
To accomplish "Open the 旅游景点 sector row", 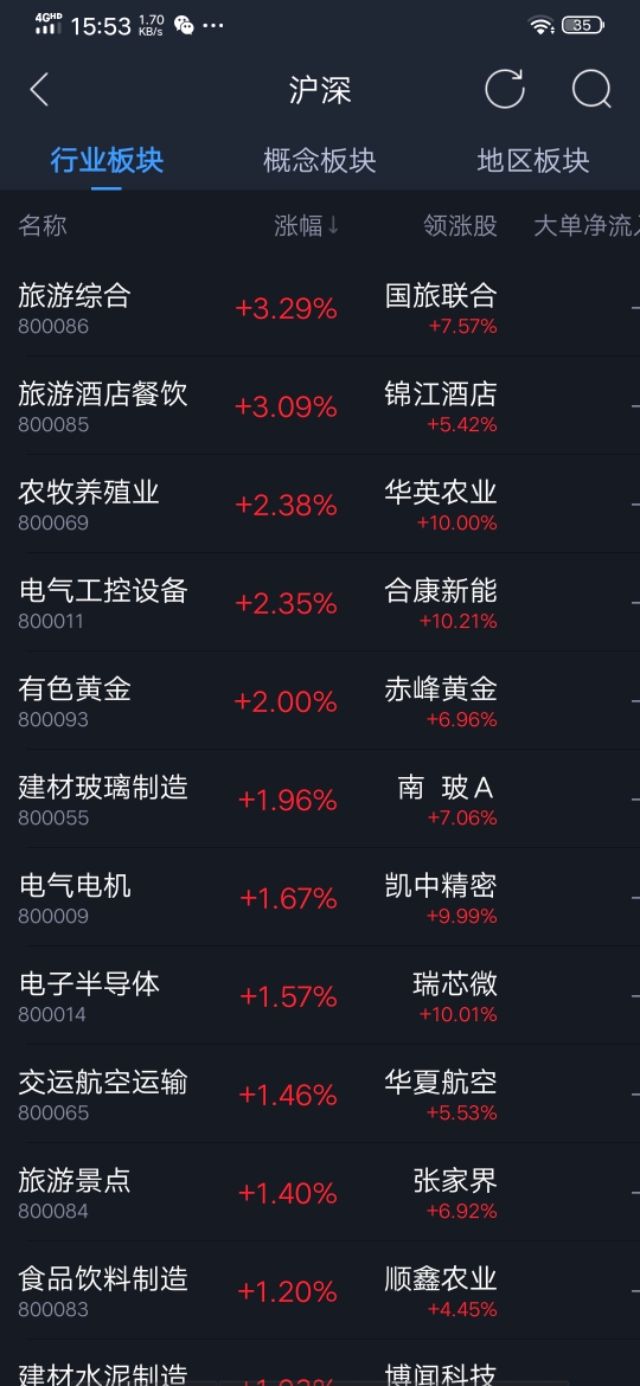I will (320, 1192).
